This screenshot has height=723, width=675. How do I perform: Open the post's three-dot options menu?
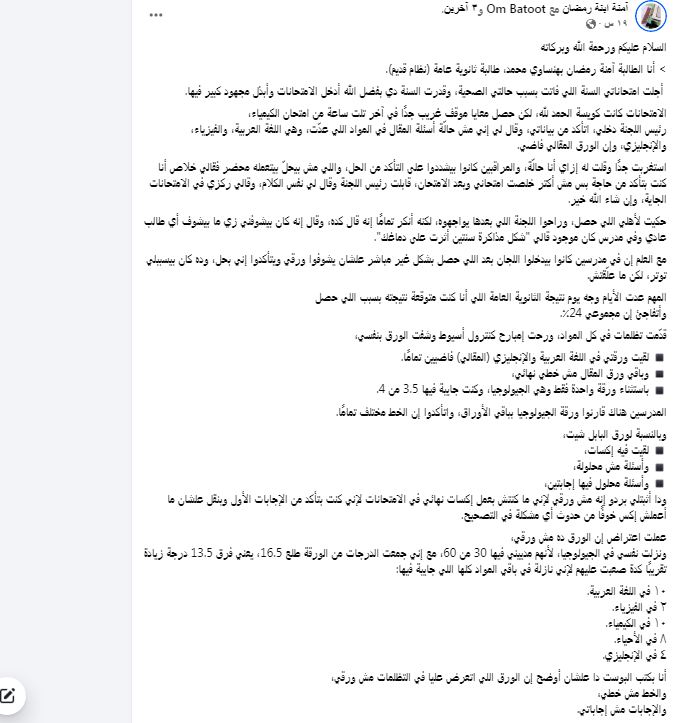pos(156,17)
